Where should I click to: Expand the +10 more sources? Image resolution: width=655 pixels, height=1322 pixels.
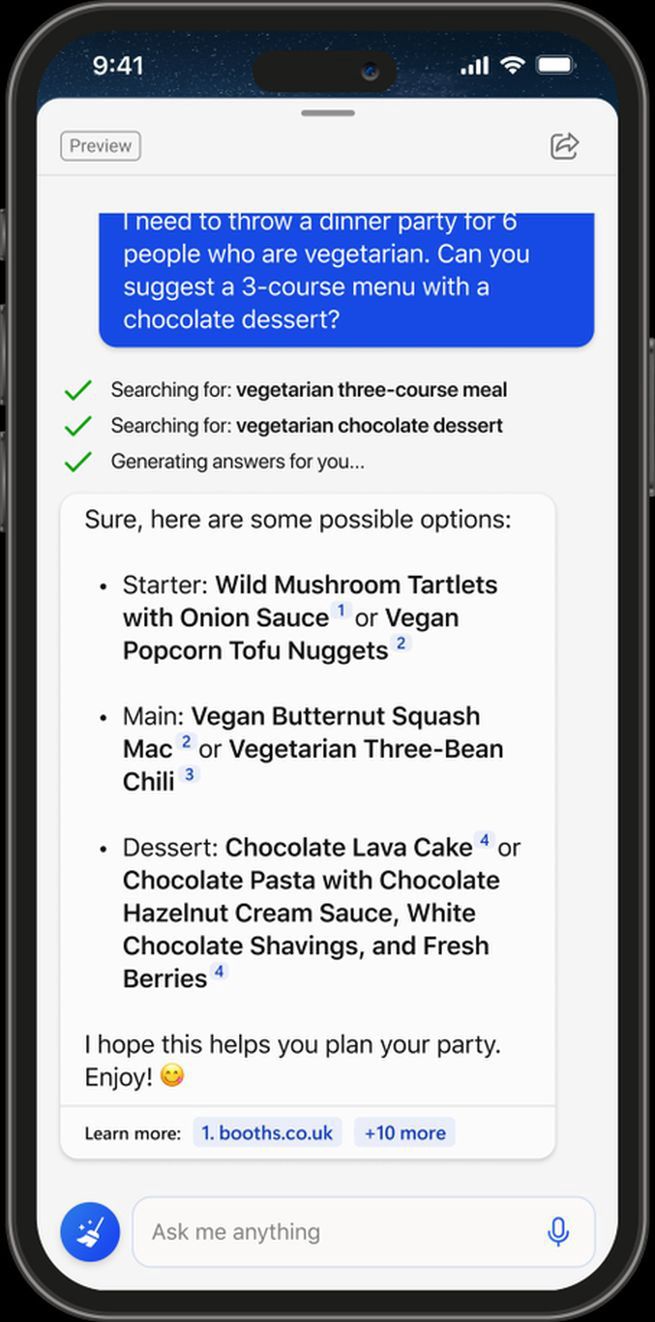[x=405, y=1133]
